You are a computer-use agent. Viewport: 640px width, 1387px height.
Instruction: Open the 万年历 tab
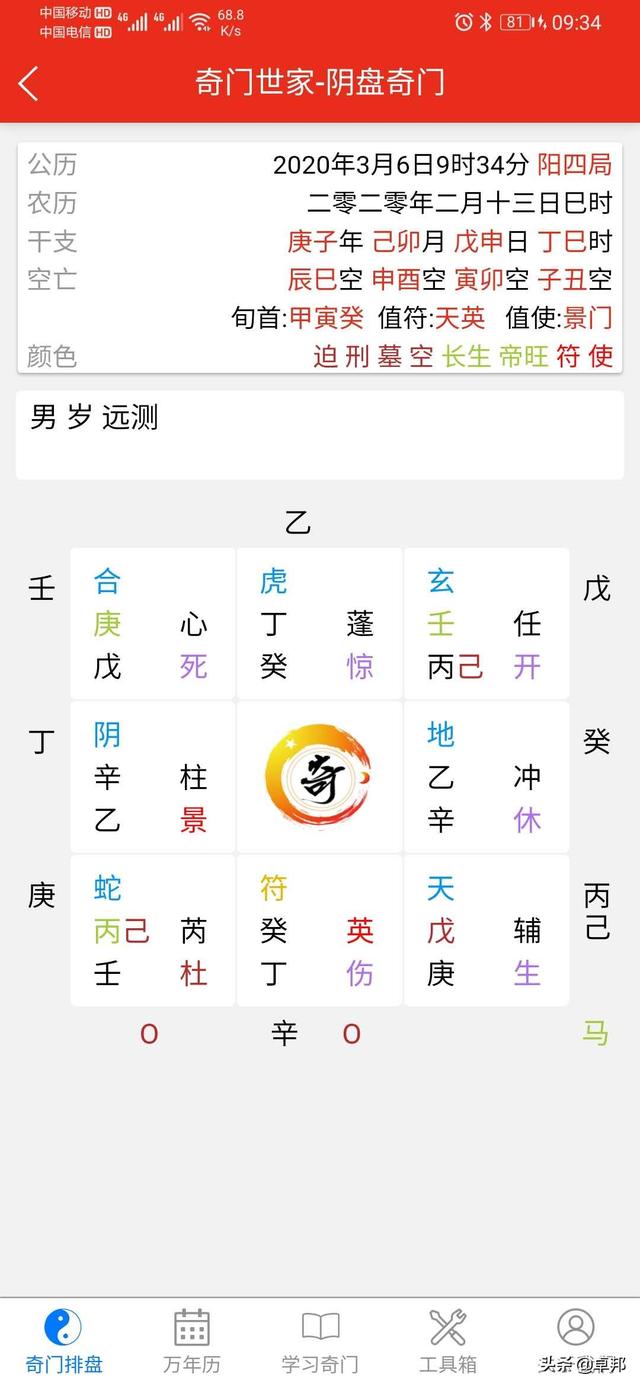tap(192, 1340)
